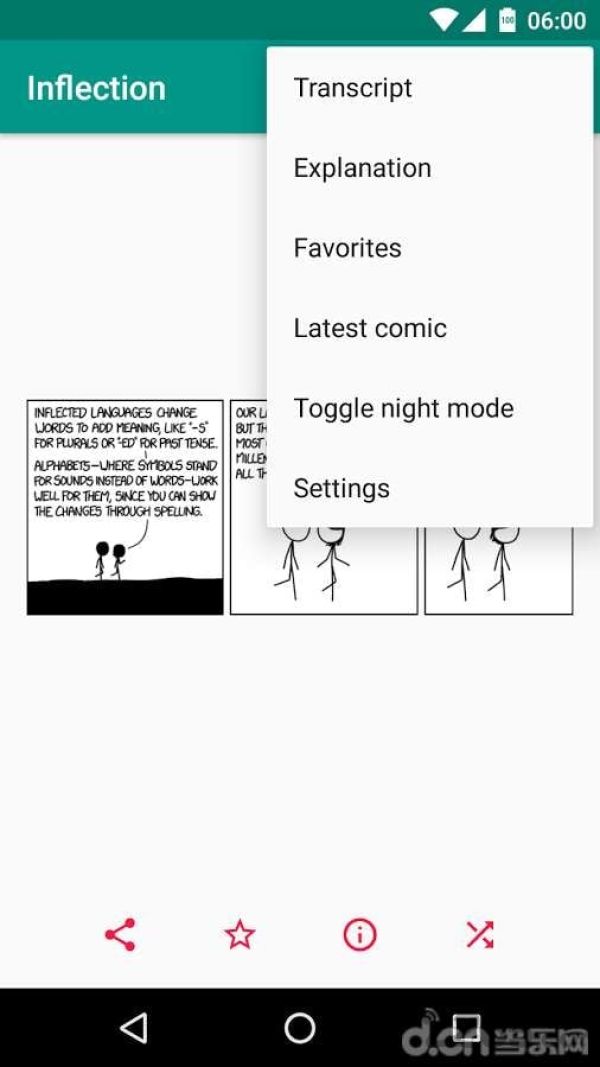
Task: Star this comic as a favorite
Action: pos(240,934)
